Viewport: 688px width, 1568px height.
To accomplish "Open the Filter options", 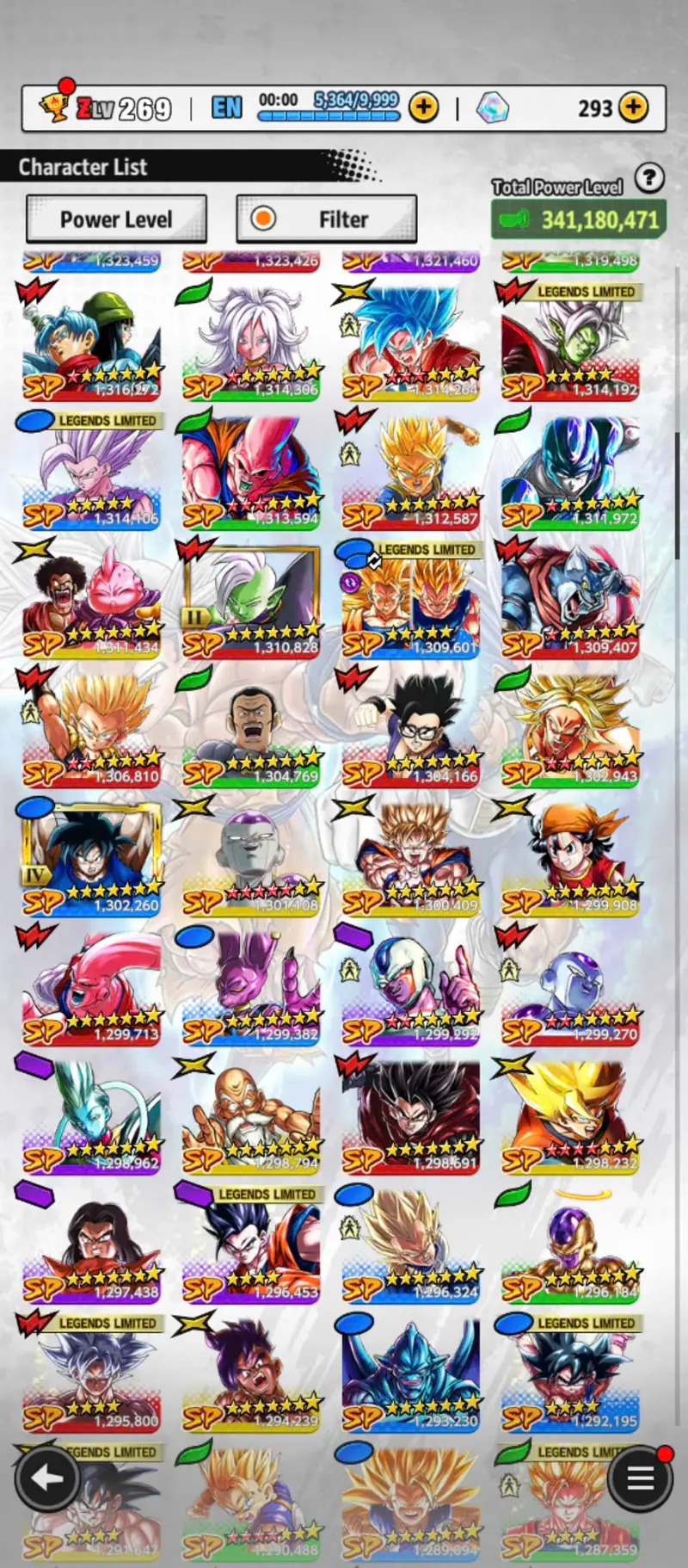I will [x=327, y=219].
